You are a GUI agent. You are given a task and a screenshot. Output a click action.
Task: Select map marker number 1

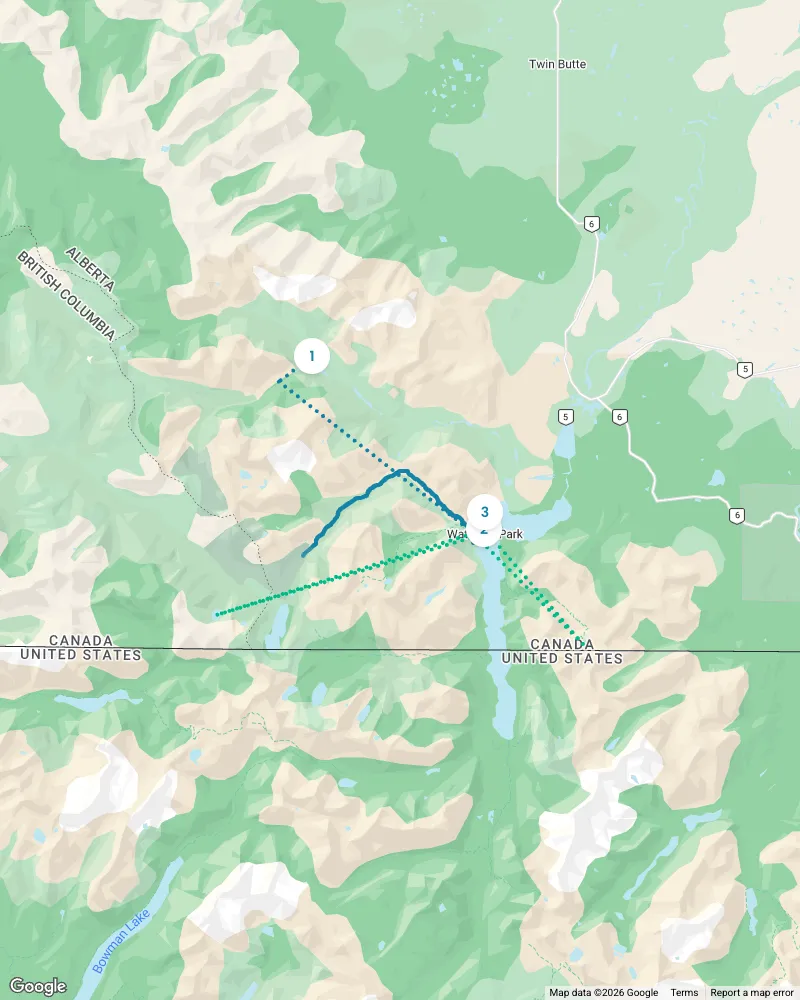(x=312, y=356)
